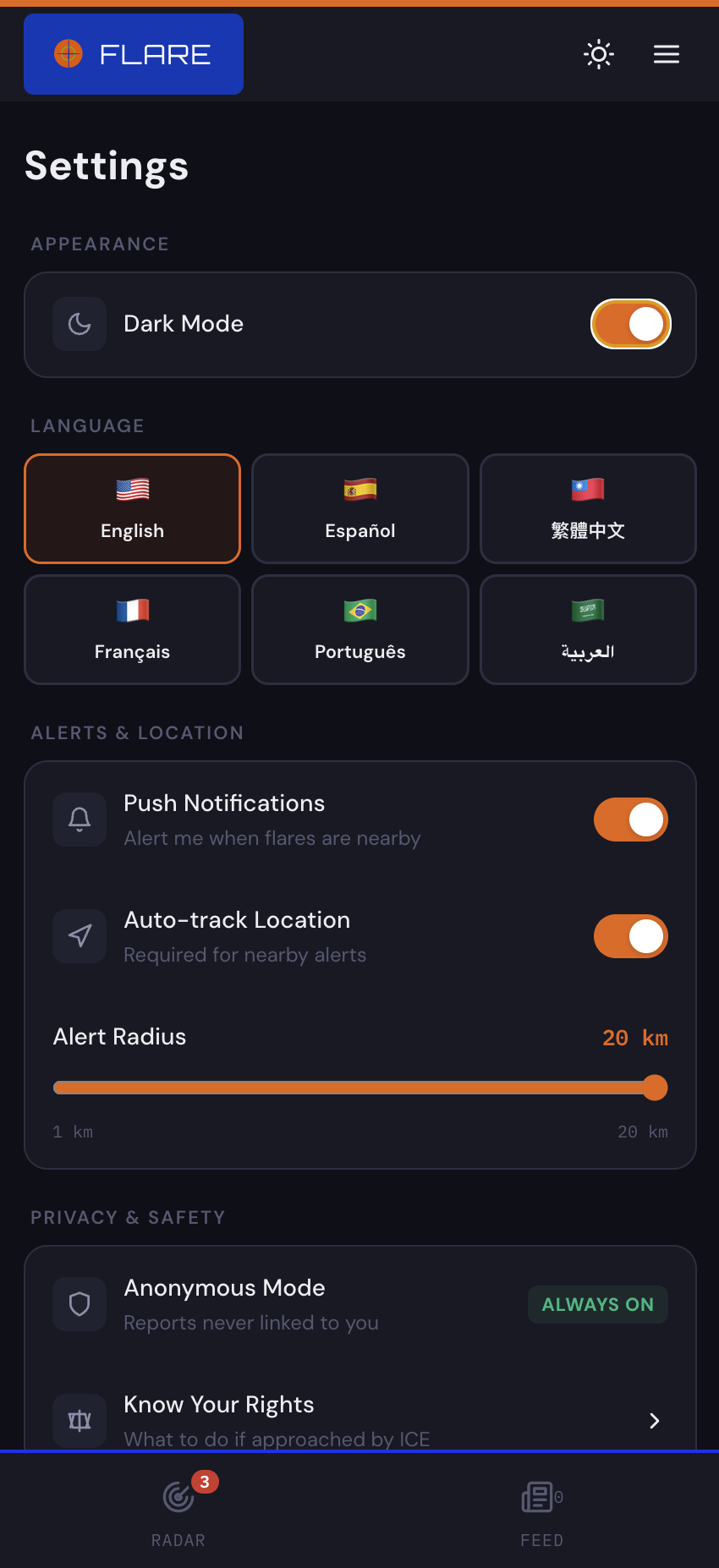Click the Dark Mode moon icon
Image resolution: width=719 pixels, height=1568 pixels.
[79, 324]
